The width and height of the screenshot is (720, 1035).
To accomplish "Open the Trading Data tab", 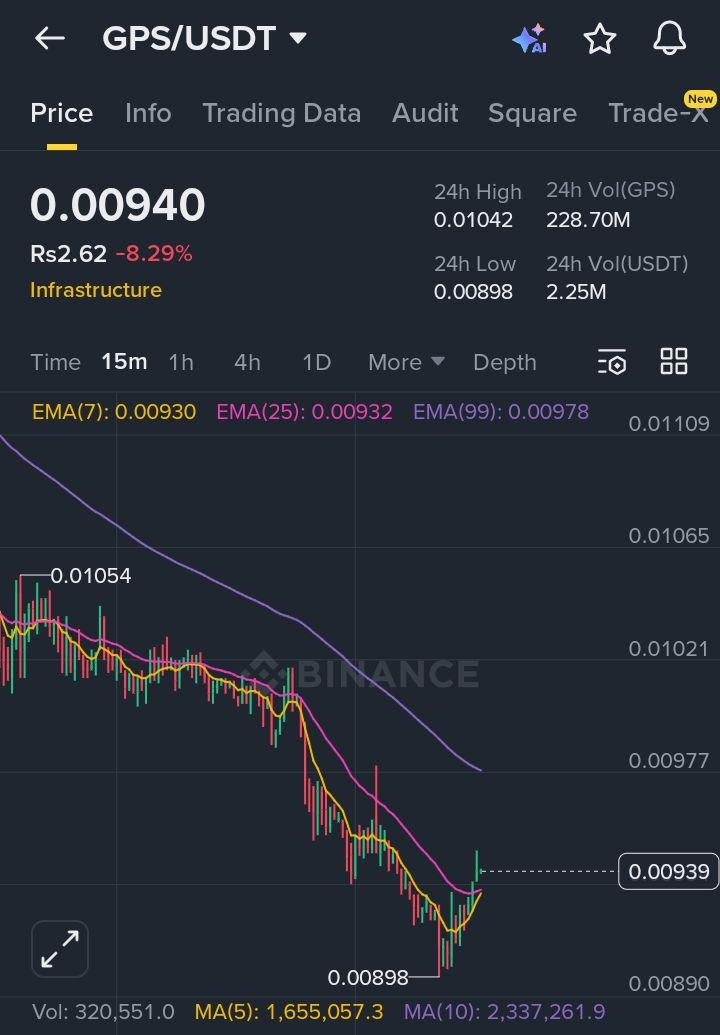I will pos(281,113).
